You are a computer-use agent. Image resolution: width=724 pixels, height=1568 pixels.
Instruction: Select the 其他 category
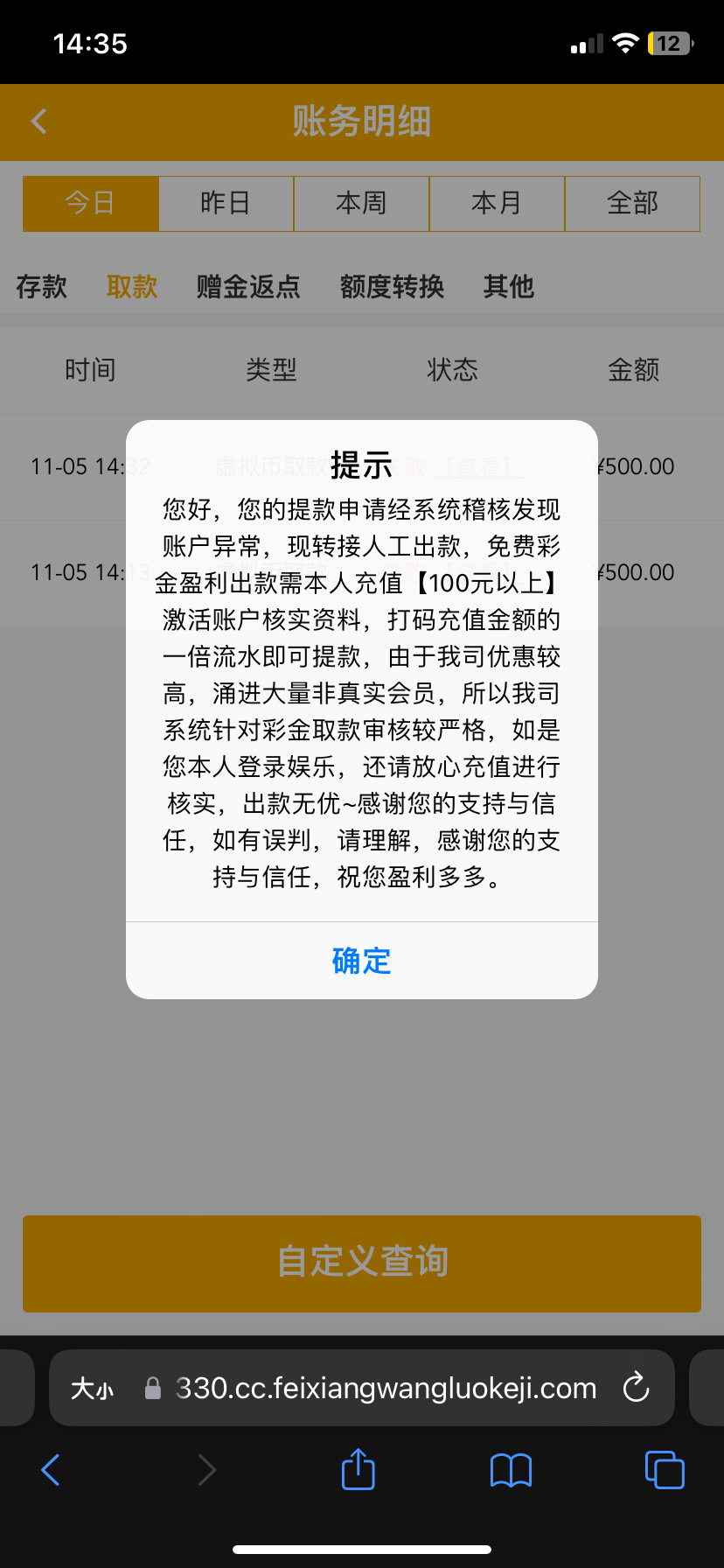click(508, 287)
